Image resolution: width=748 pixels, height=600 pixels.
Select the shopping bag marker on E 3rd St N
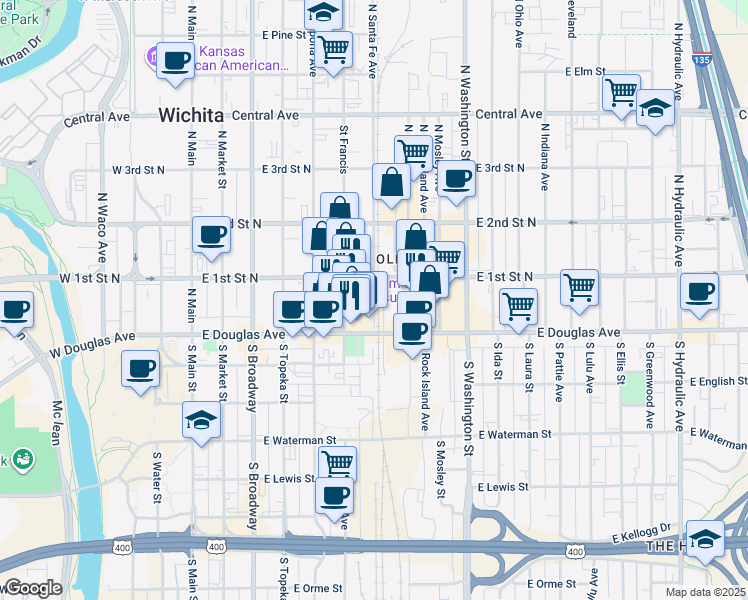[x=391, y=181]
